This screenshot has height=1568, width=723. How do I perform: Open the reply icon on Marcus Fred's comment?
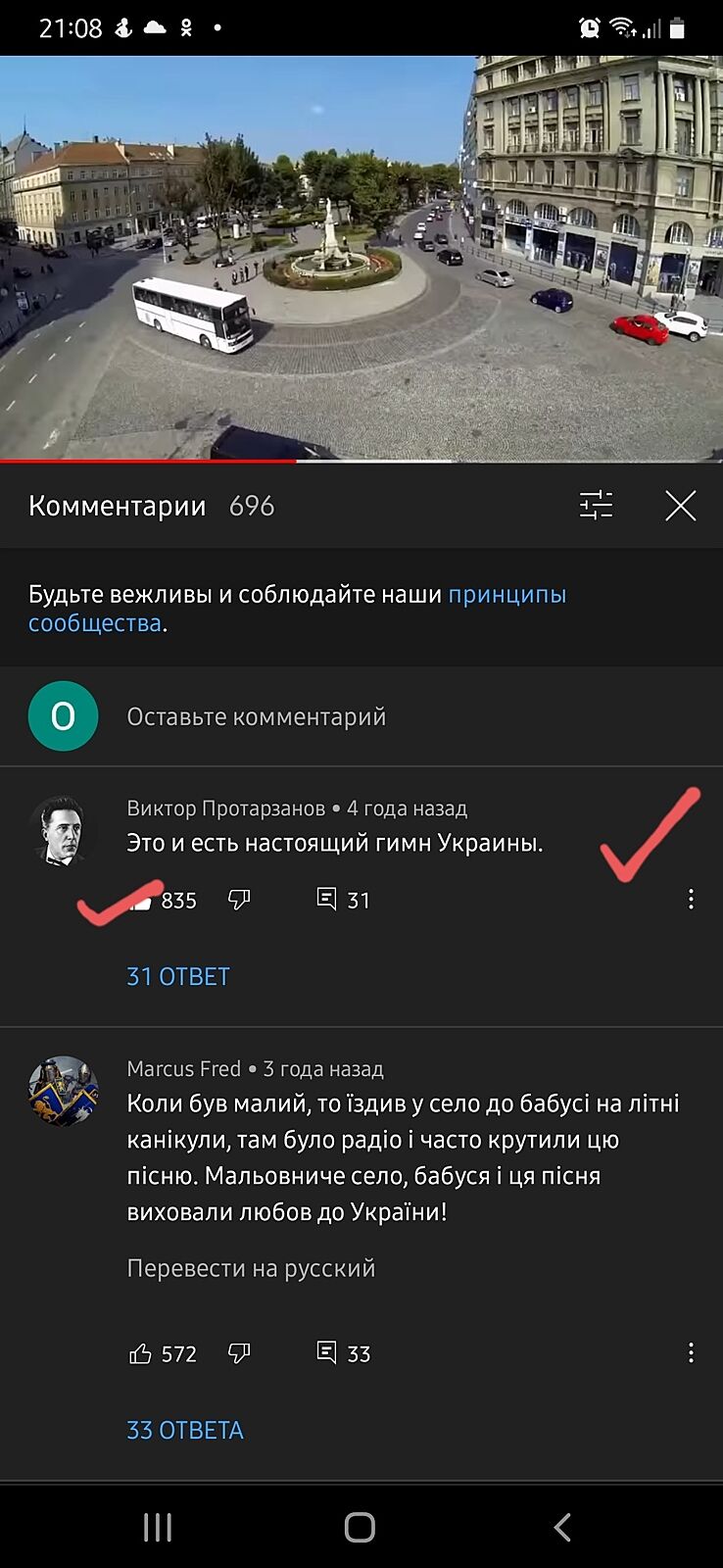(327, 1352)
